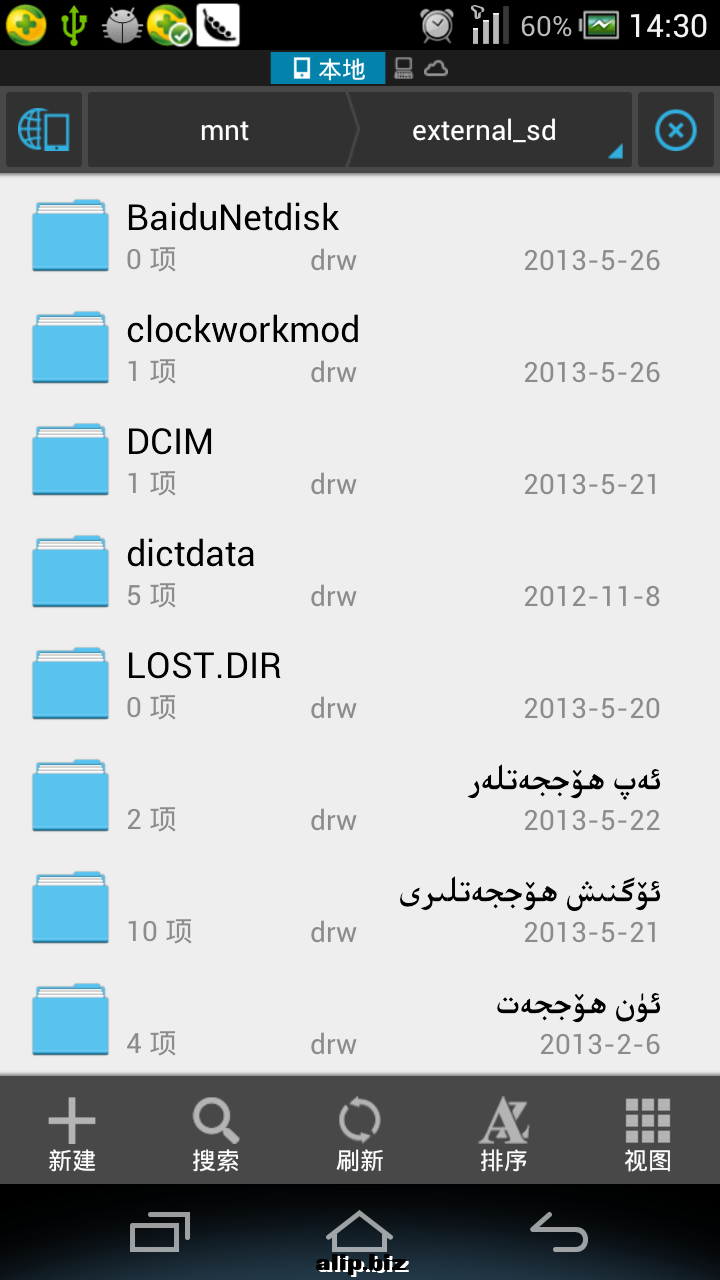Open the BaiduNetdisk folder
Viewport: 720px width, 1280px height.
[360, 236]
